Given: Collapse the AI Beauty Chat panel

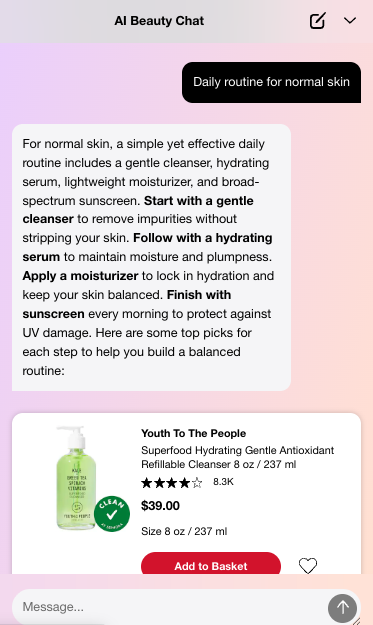Looking at the screenshot, I should (350, 20).
